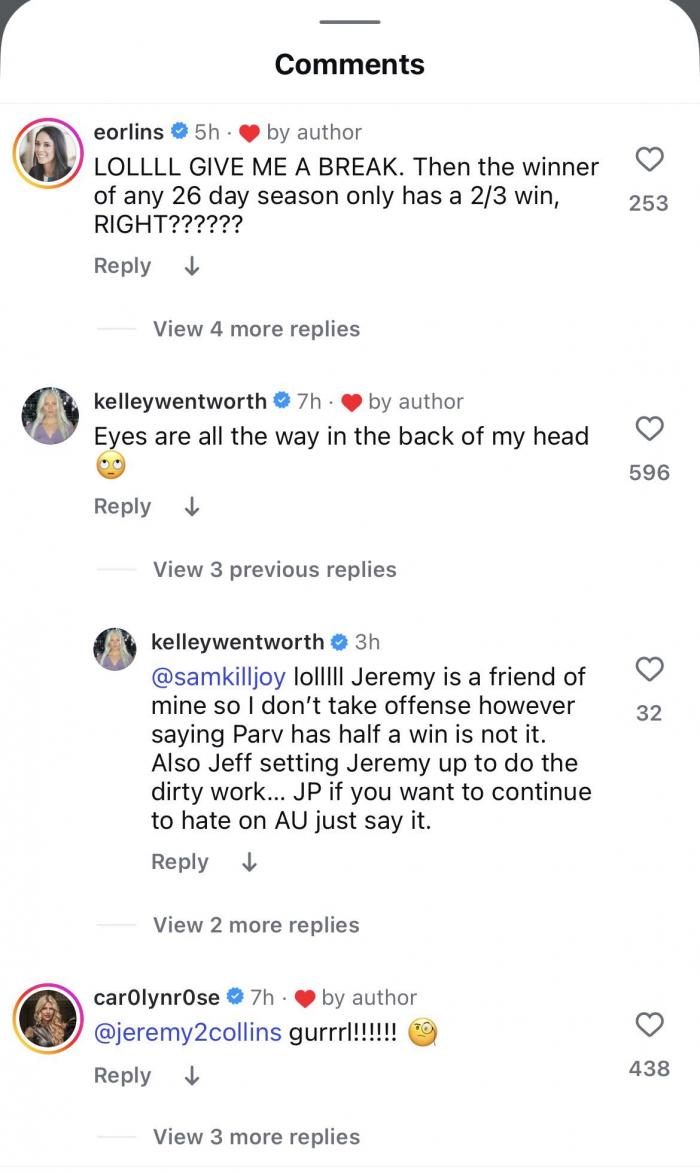Expand 2 more replies
This screenshot has width=700, height=1173.
tap(256, 926)
